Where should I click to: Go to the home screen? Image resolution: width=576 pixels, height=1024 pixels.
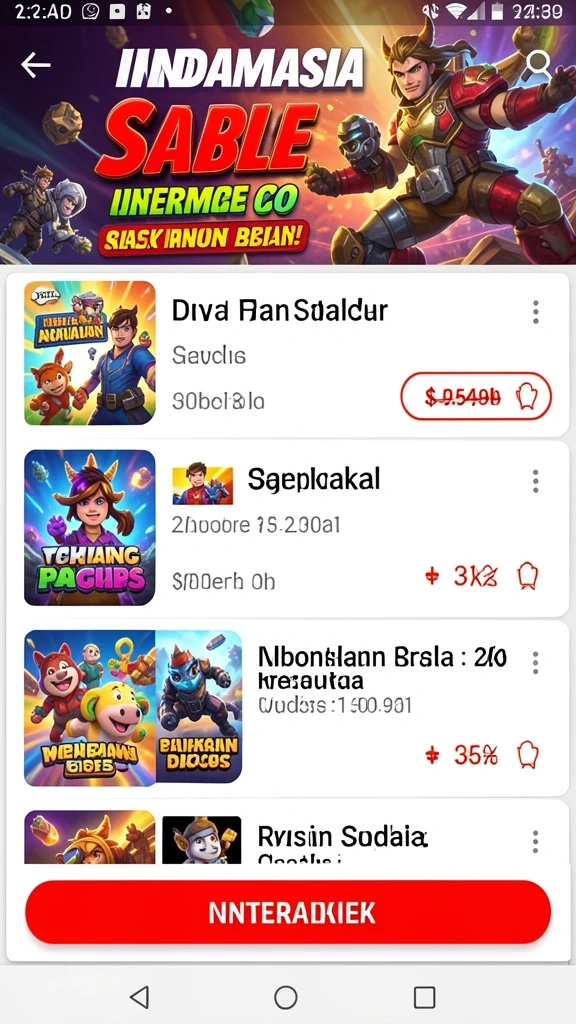(x=285, y=997)
